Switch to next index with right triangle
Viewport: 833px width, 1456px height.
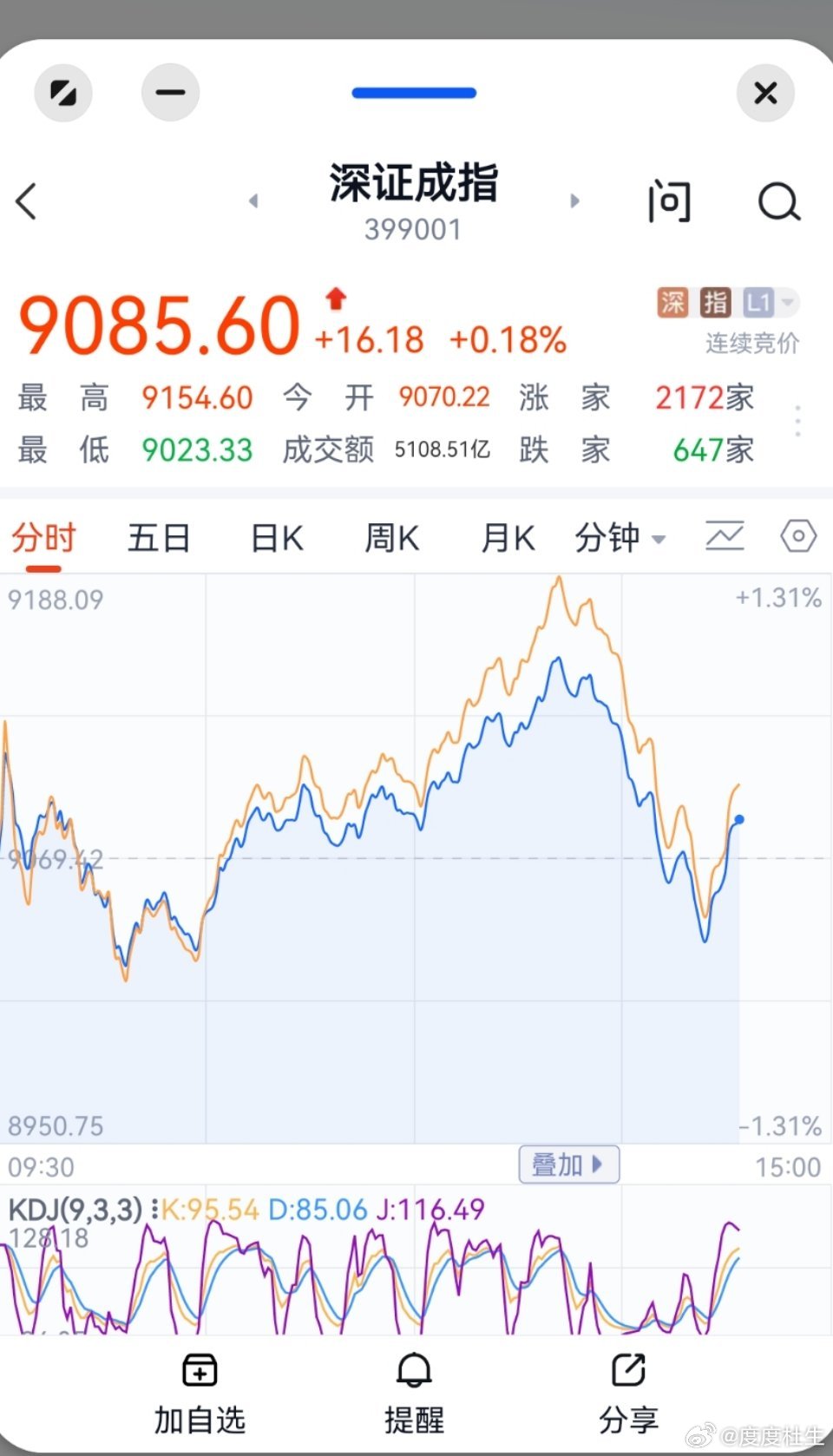[574, 200]
